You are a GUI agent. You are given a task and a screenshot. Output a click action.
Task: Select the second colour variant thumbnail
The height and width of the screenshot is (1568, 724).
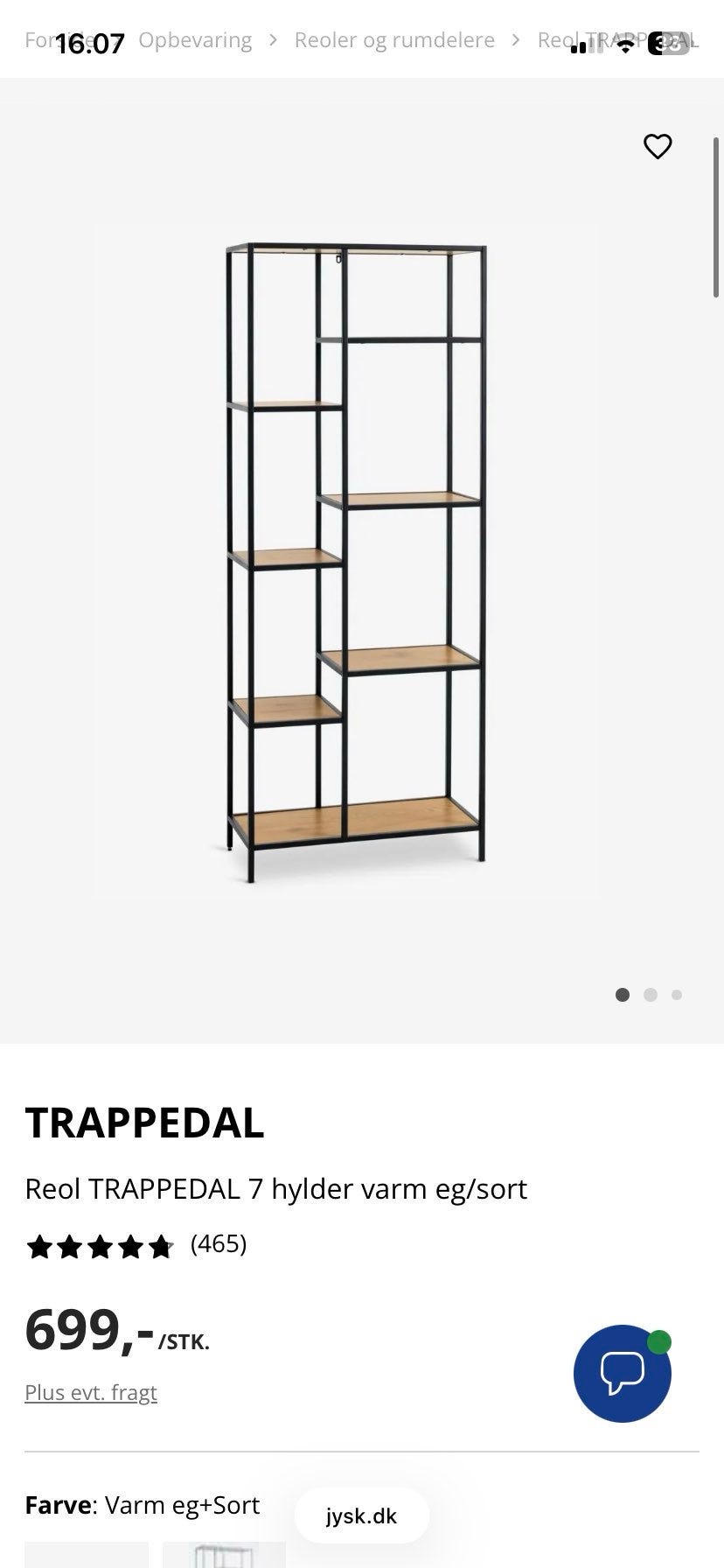pyautogui.click(x=224, y=1555)
